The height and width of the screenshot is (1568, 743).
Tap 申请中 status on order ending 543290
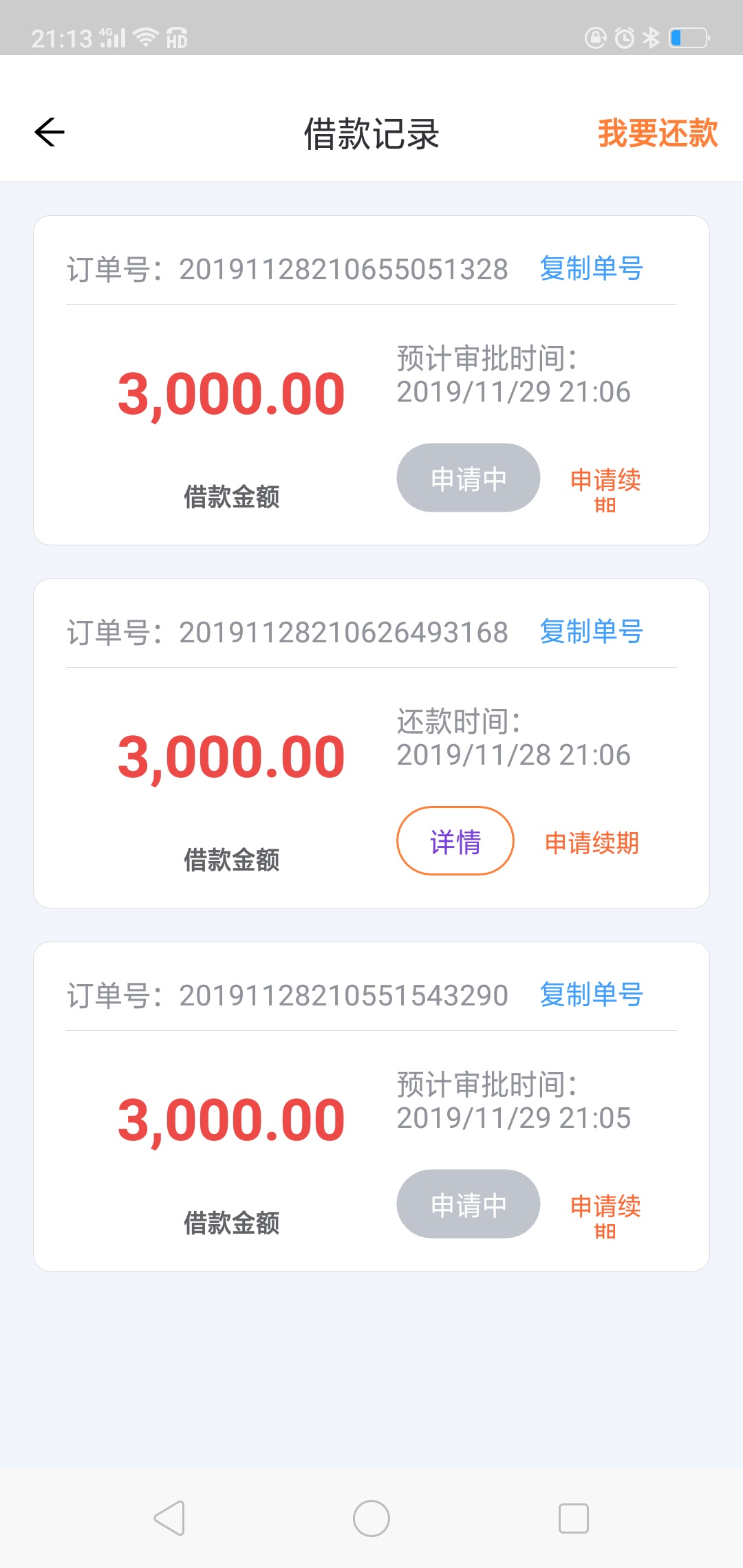[469, 1204]
